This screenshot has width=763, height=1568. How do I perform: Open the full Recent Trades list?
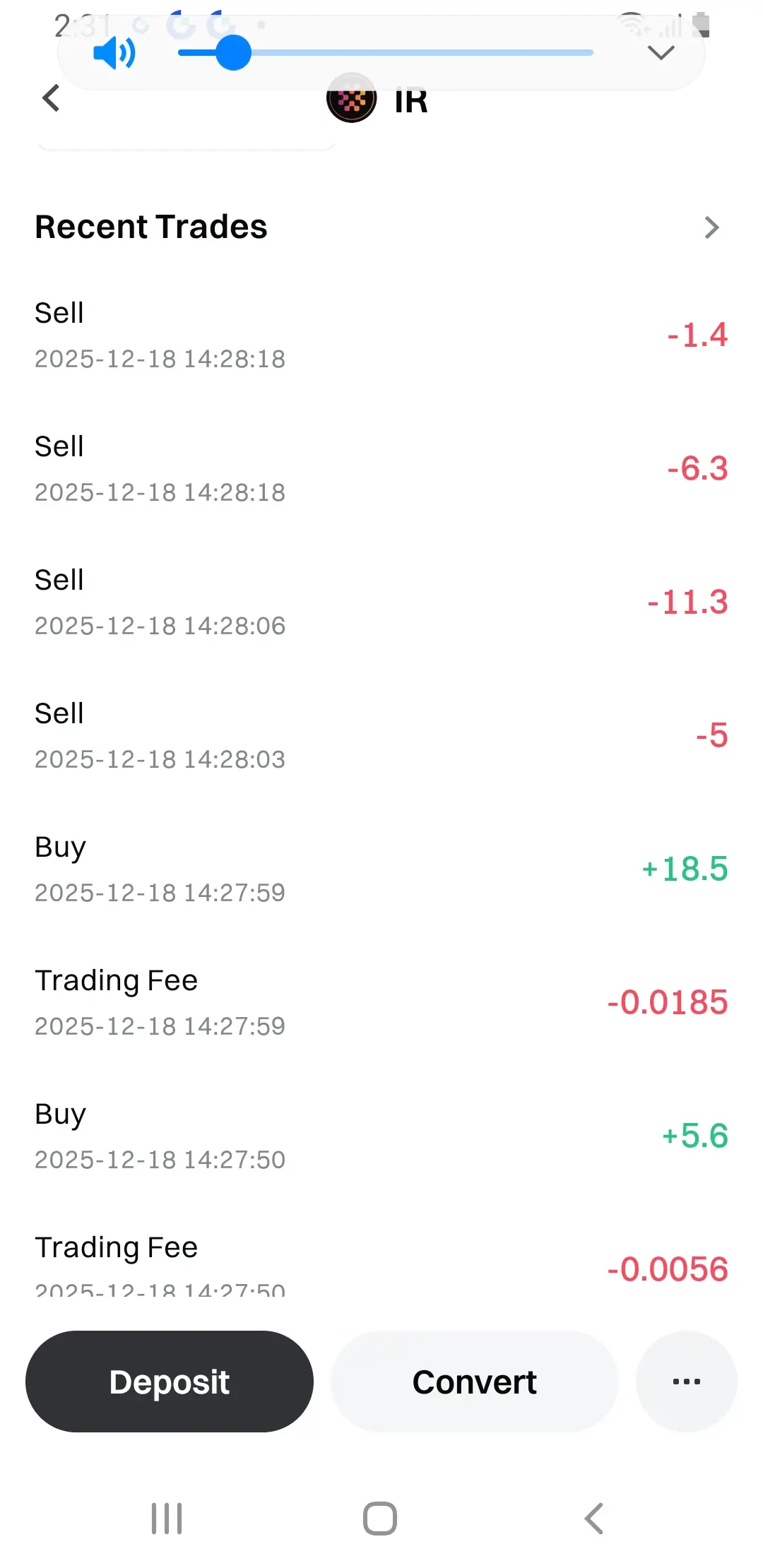(711, 227)
